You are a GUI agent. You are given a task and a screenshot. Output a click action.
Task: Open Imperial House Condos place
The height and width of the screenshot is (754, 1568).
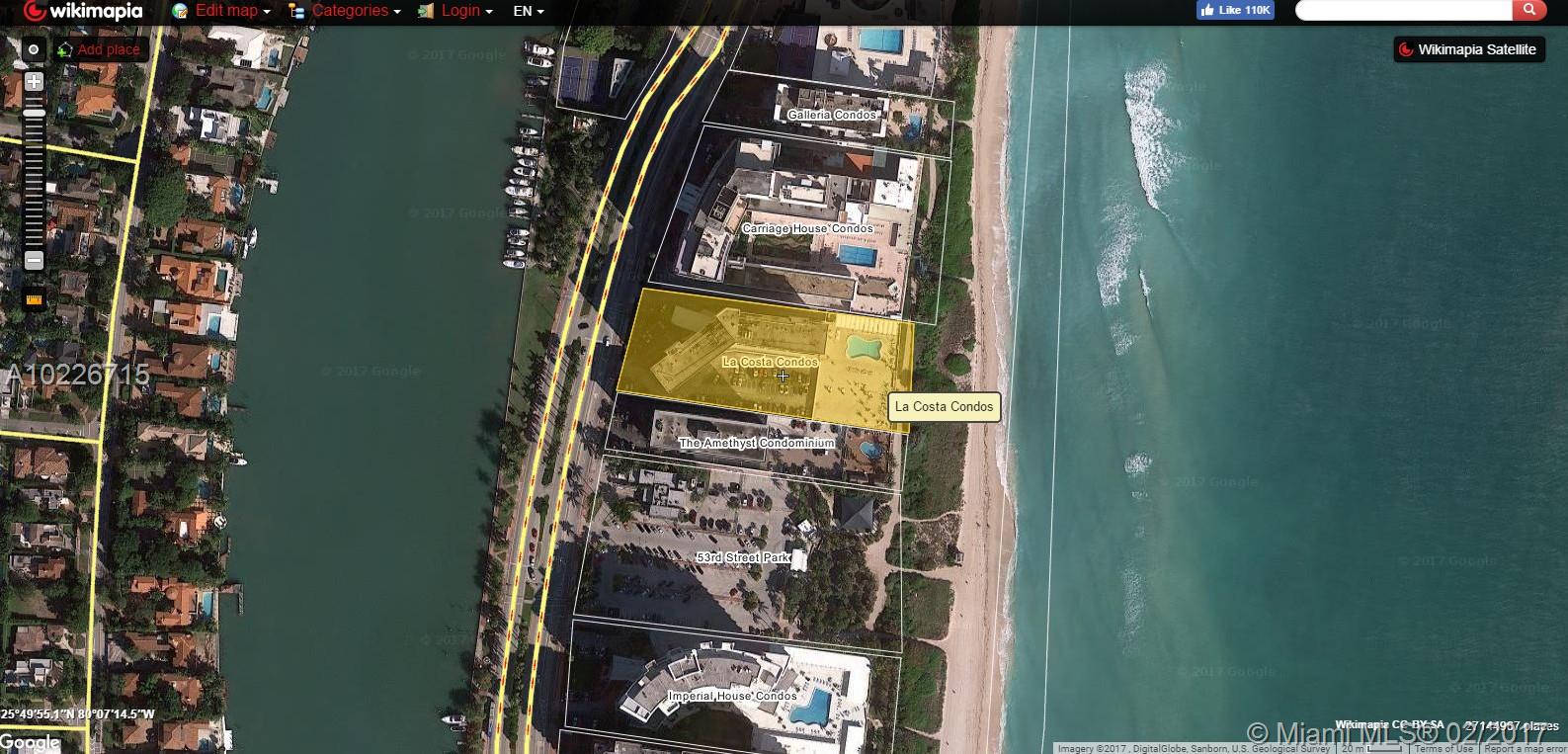pyautogui.click(x=732, y=696)
